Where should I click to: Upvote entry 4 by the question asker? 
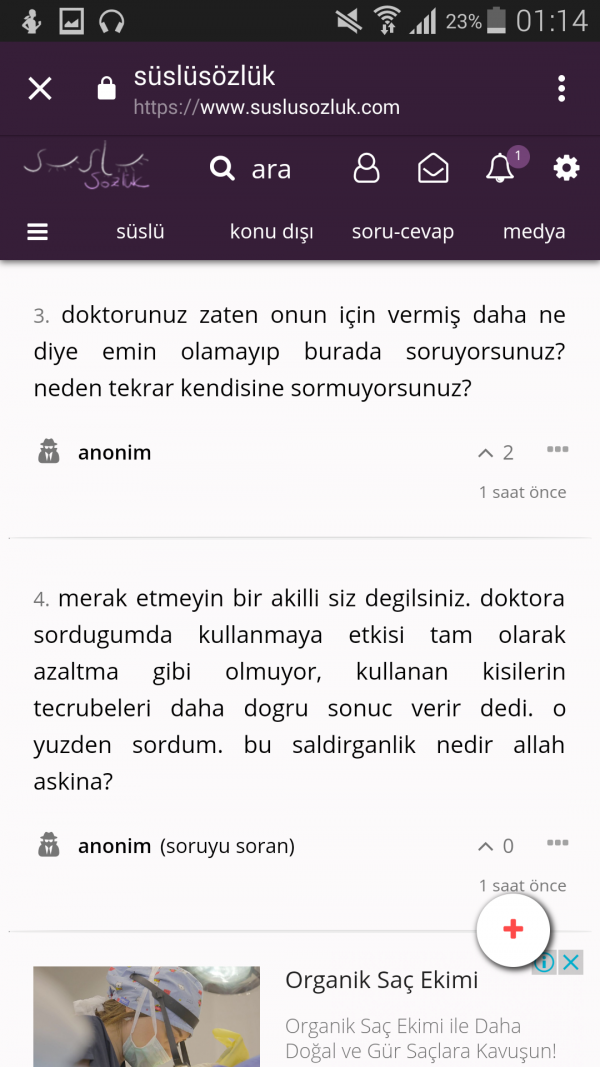click(487, 847)
